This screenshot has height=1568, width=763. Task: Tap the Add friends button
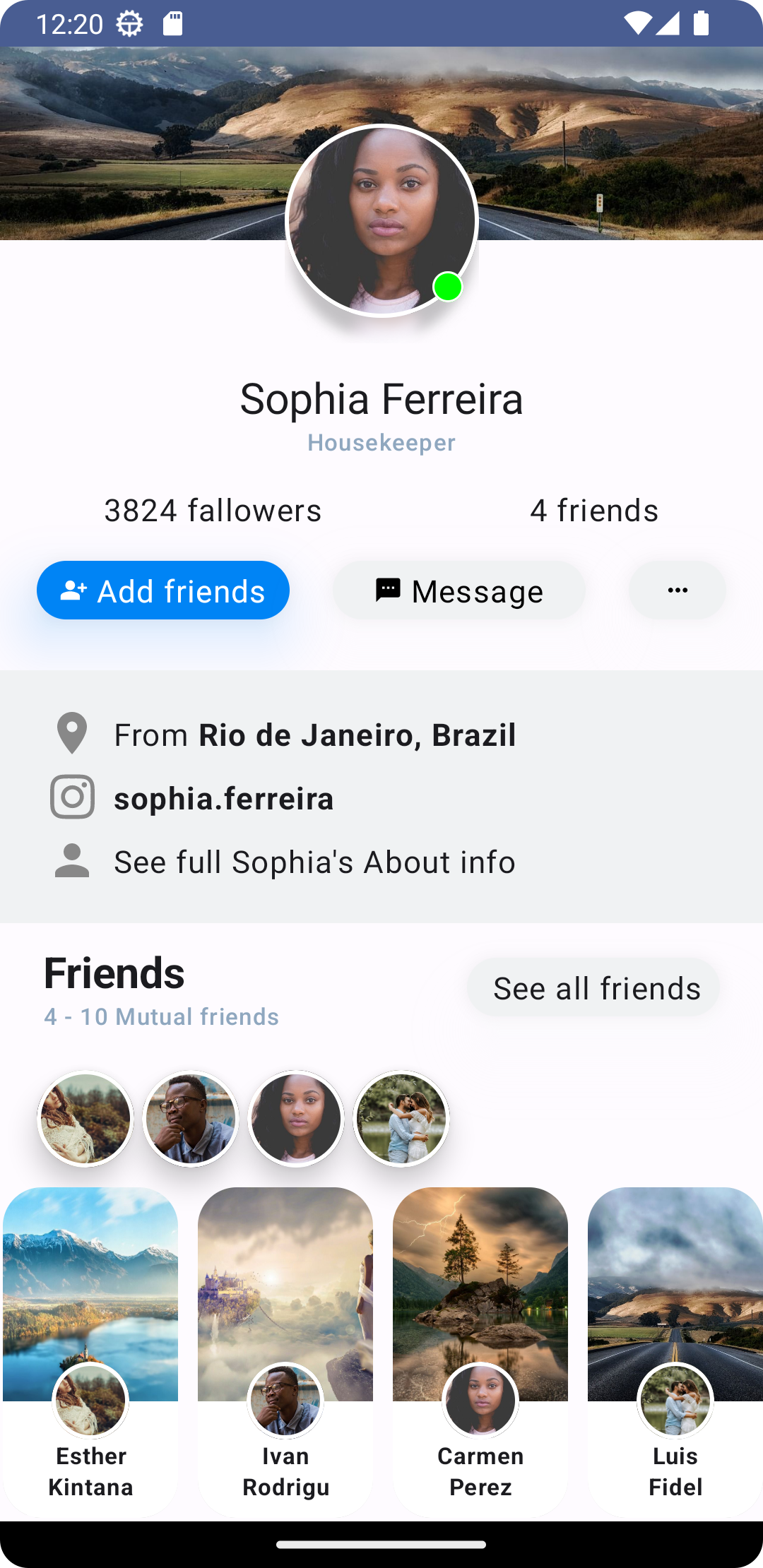[x=163, y=590]
